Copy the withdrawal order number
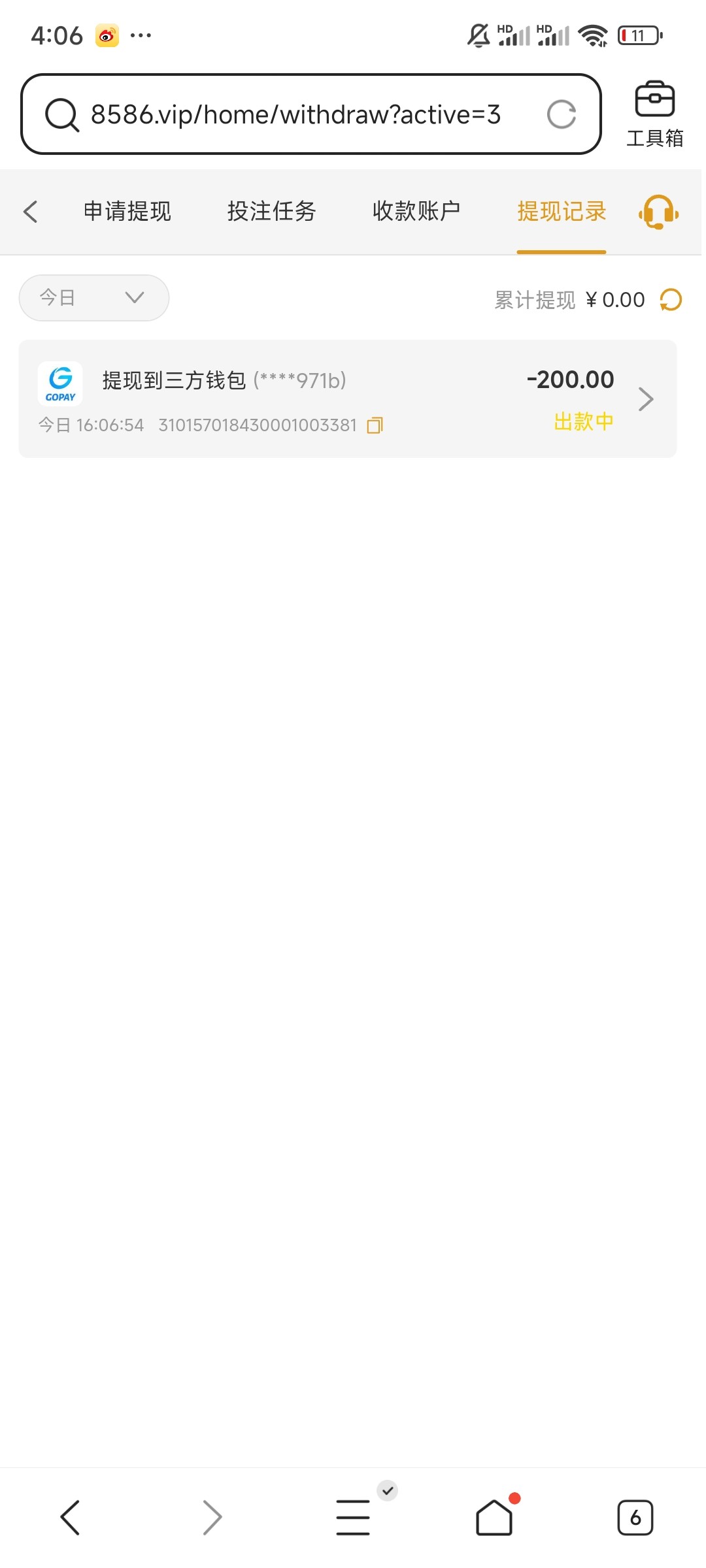Screen dimensions: 706x1568 [x=375, y=425]
